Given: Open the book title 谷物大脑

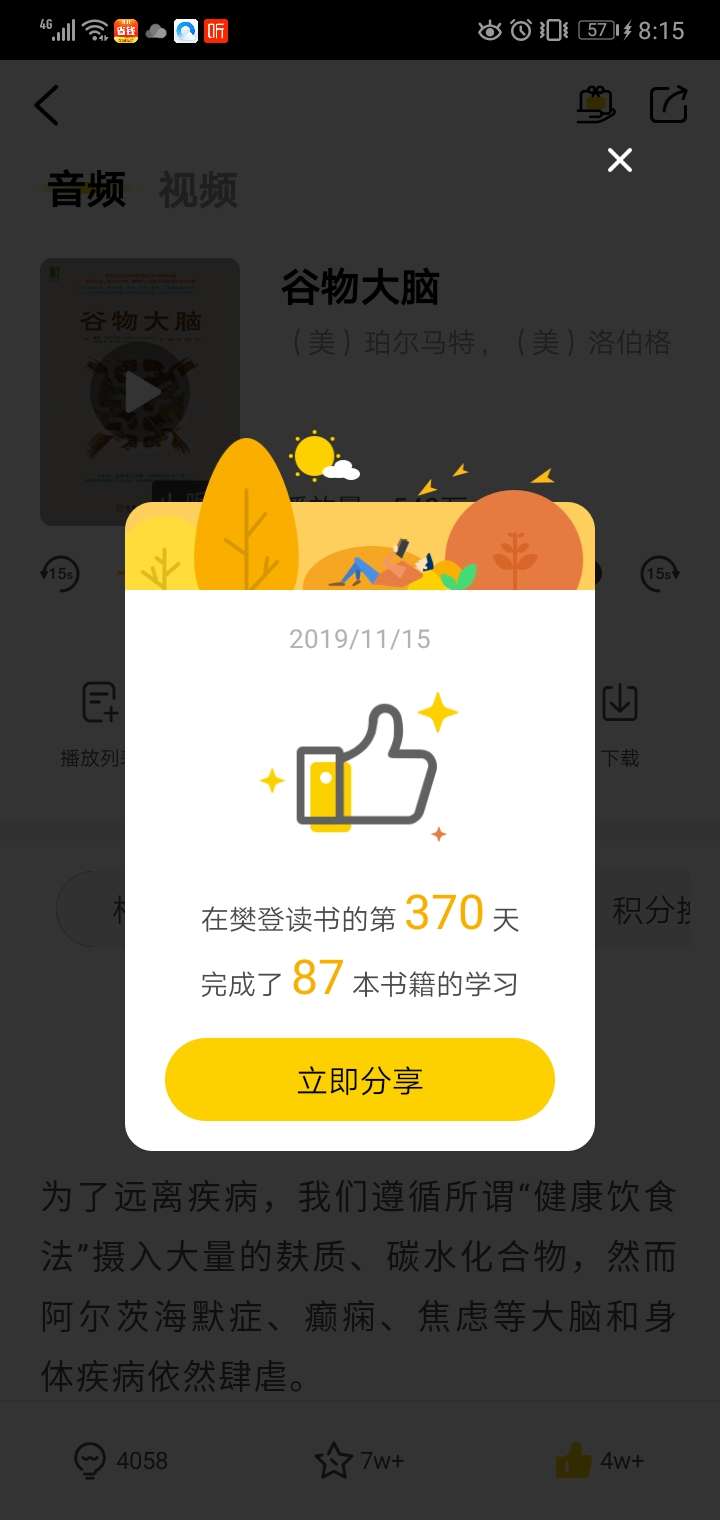Looking at the screenshot, I should [x=362, y=288].
